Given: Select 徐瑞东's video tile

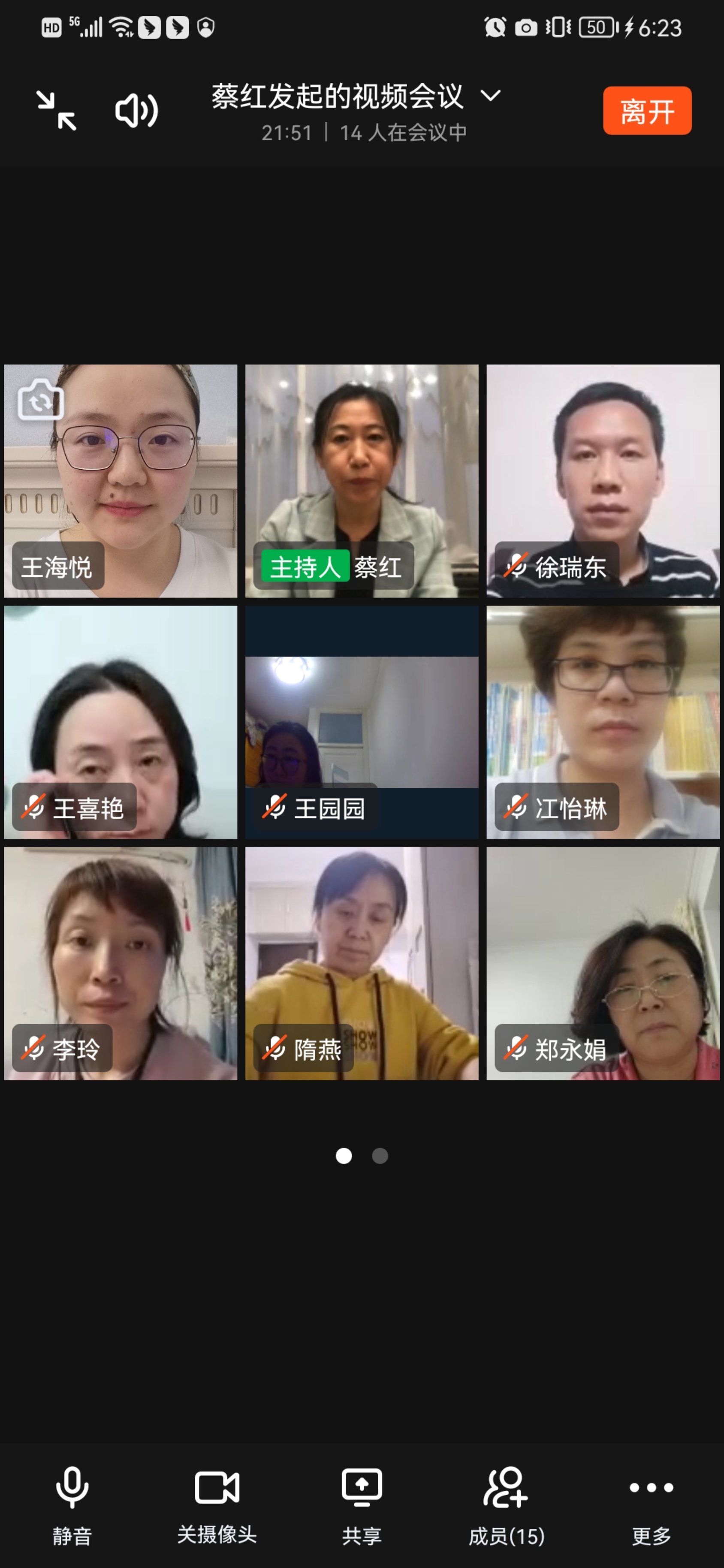Looking at the screenshot, I should pyautogui.click(x=603, y=481).
